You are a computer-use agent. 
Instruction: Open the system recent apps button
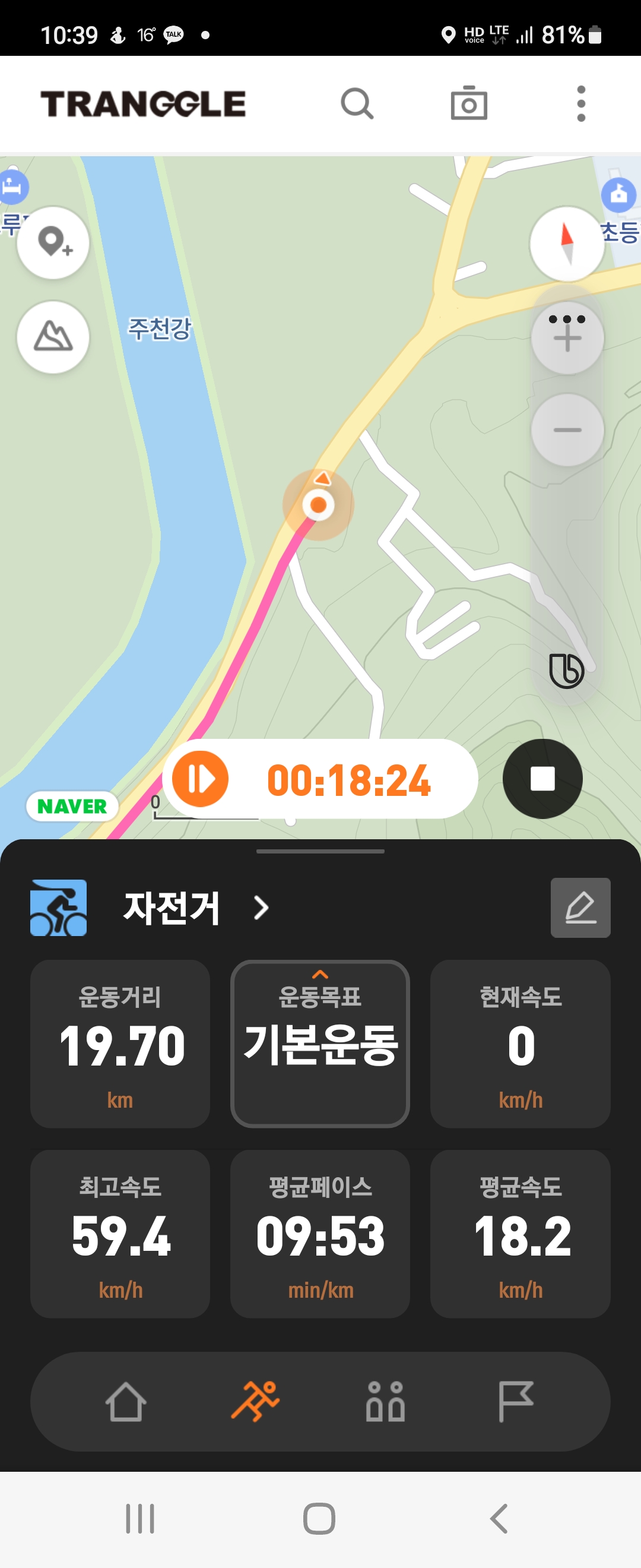click(140, 1519)
